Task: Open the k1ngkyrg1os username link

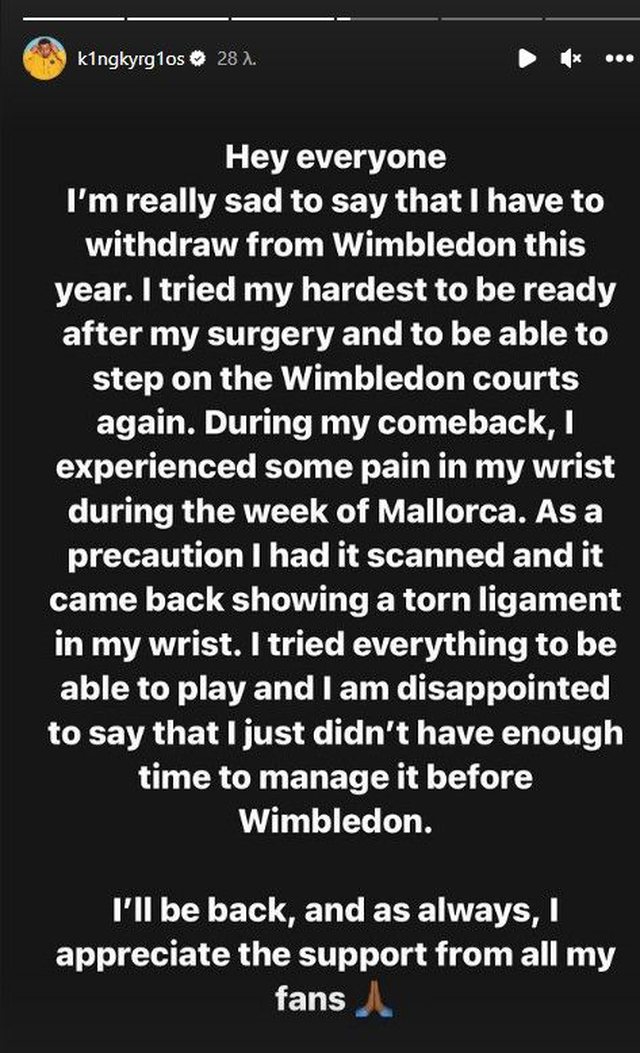Action: tap(131, 59)
